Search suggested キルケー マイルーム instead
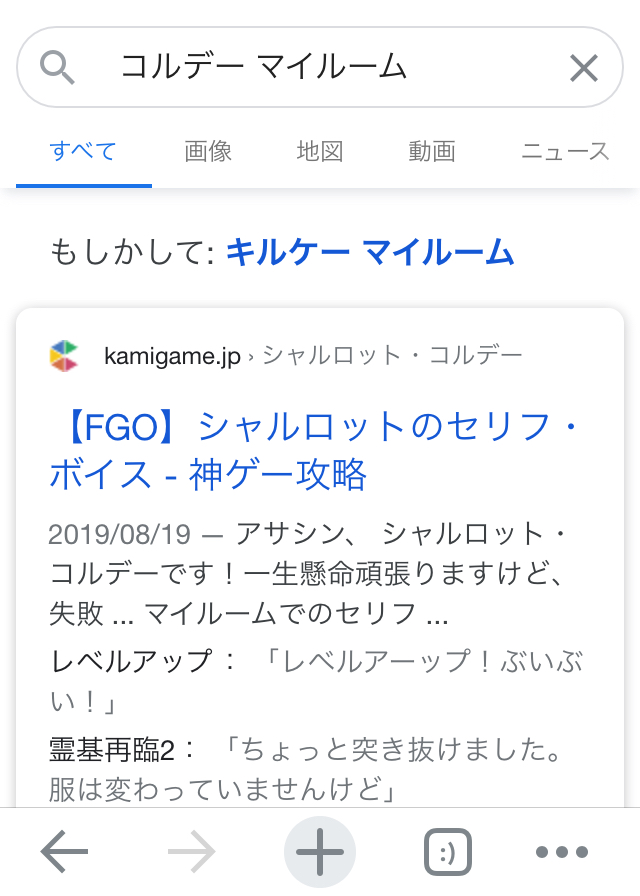The width and height of the screenshot is (640, 896). point(369,252)
